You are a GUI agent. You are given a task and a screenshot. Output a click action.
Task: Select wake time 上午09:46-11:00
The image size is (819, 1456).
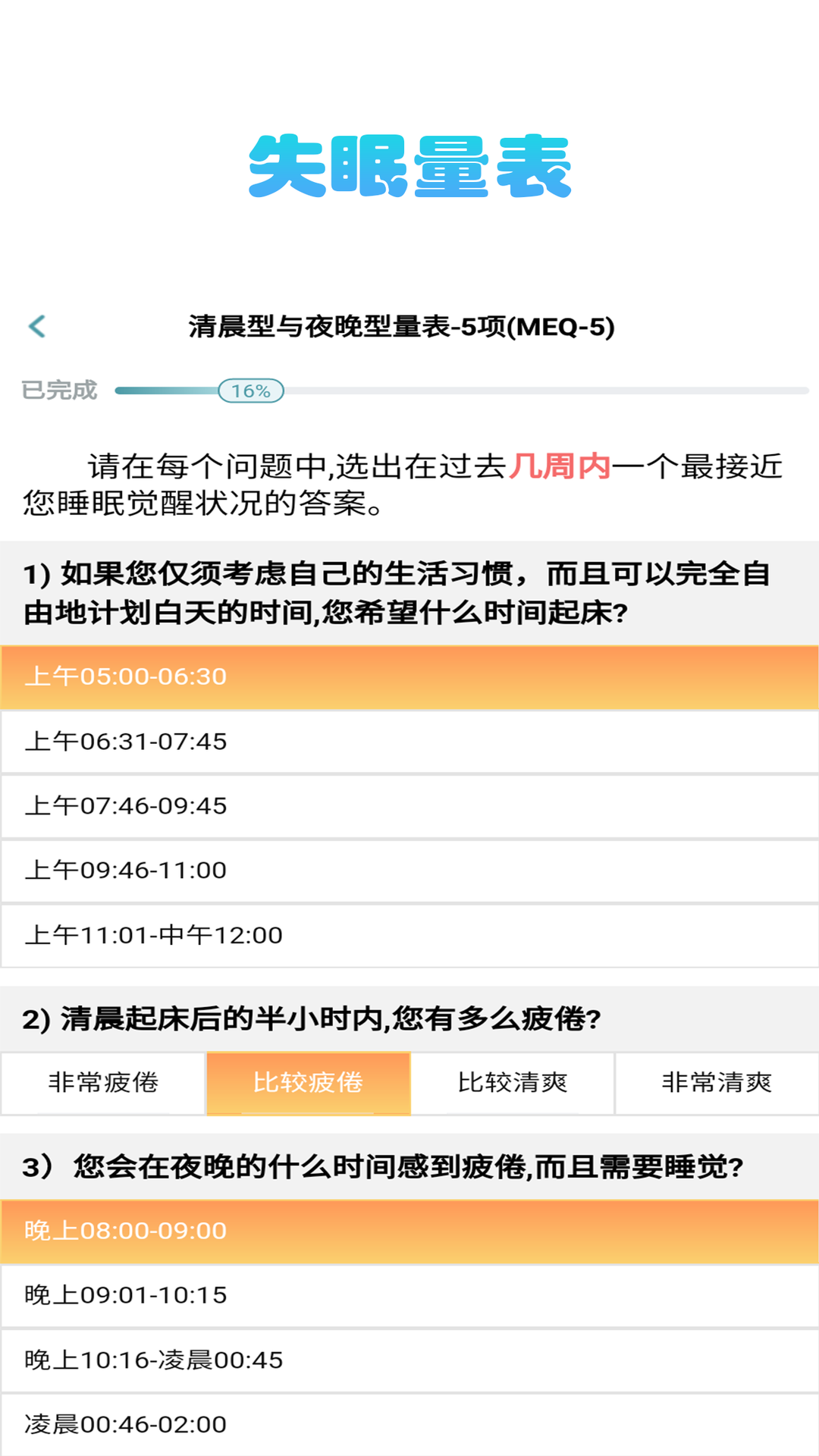pos(409,870)
